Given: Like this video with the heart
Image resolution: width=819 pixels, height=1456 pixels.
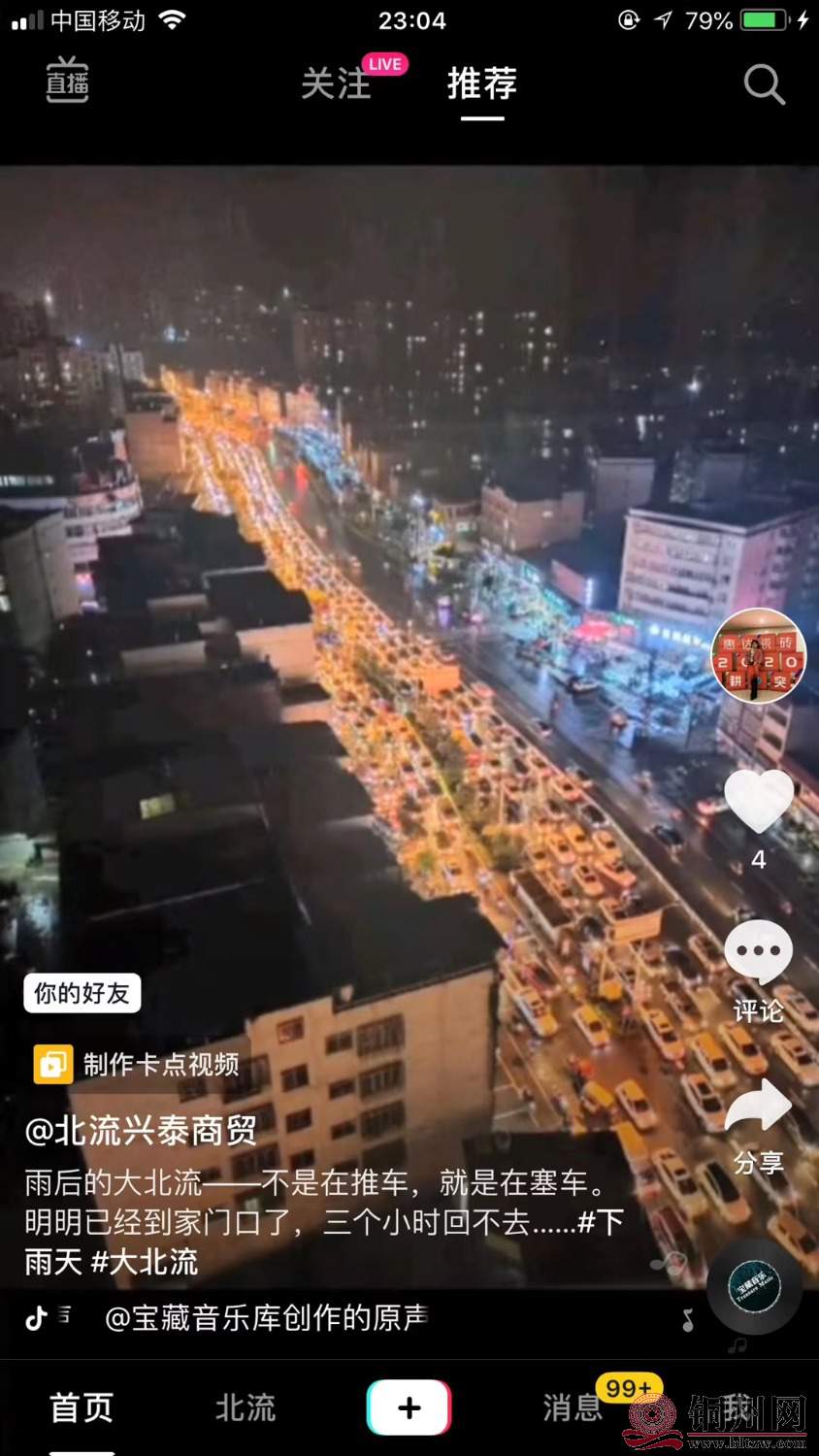Looking at the screenshot, I should tap(758, 801).
